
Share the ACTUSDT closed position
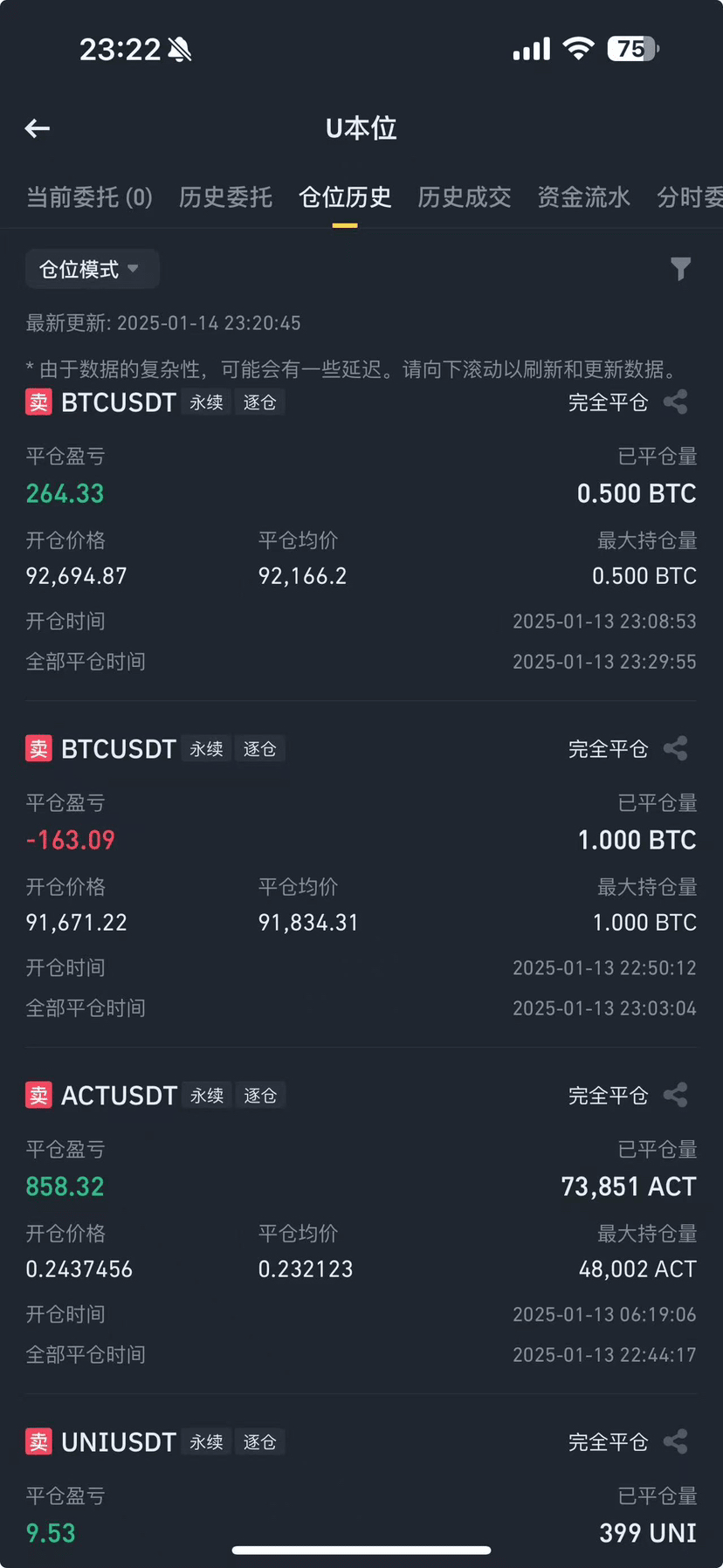coord(675,1096)
